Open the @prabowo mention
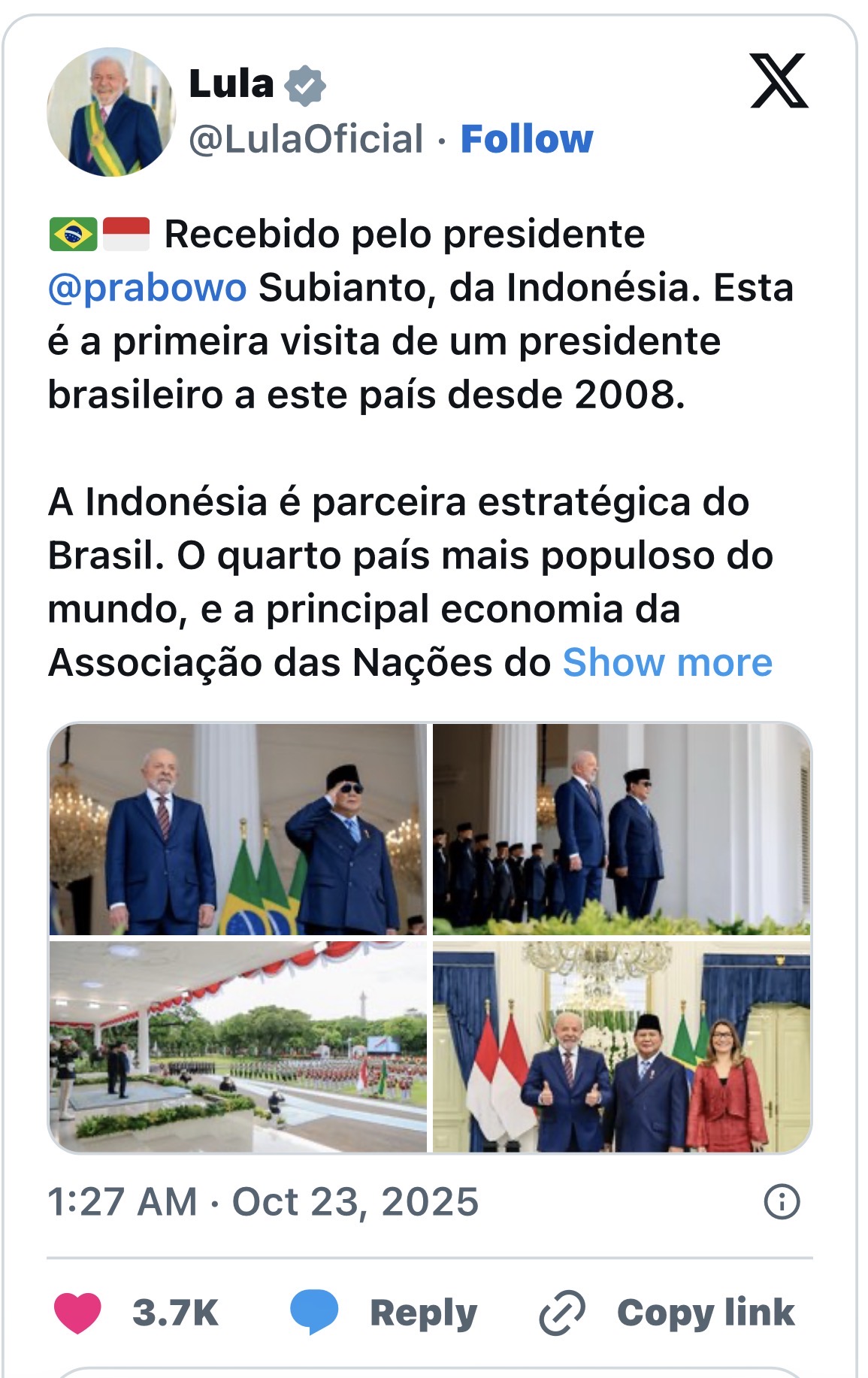868x1378 pixels. click(x=147, y=288)
